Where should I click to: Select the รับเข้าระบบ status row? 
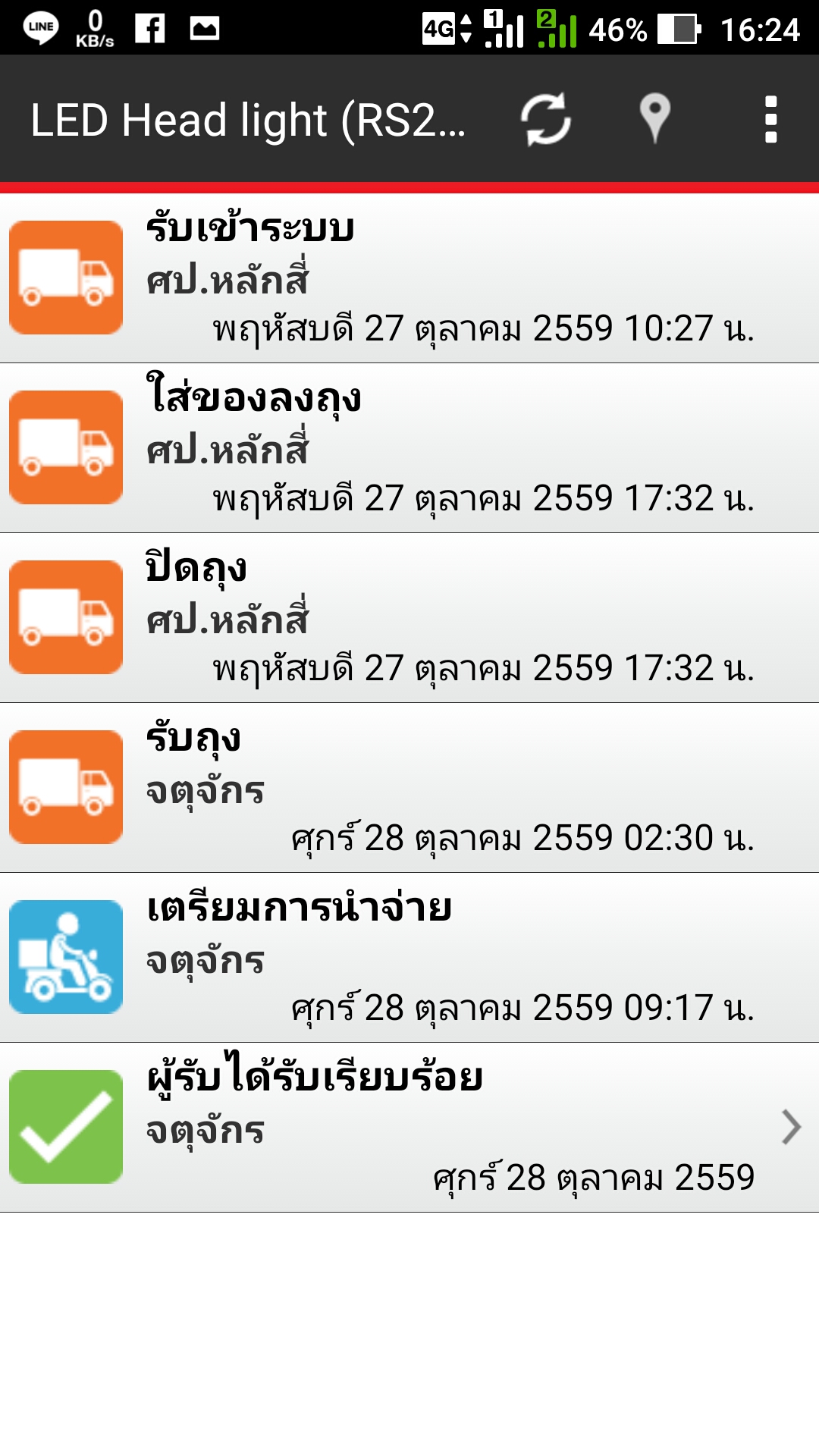409,278
